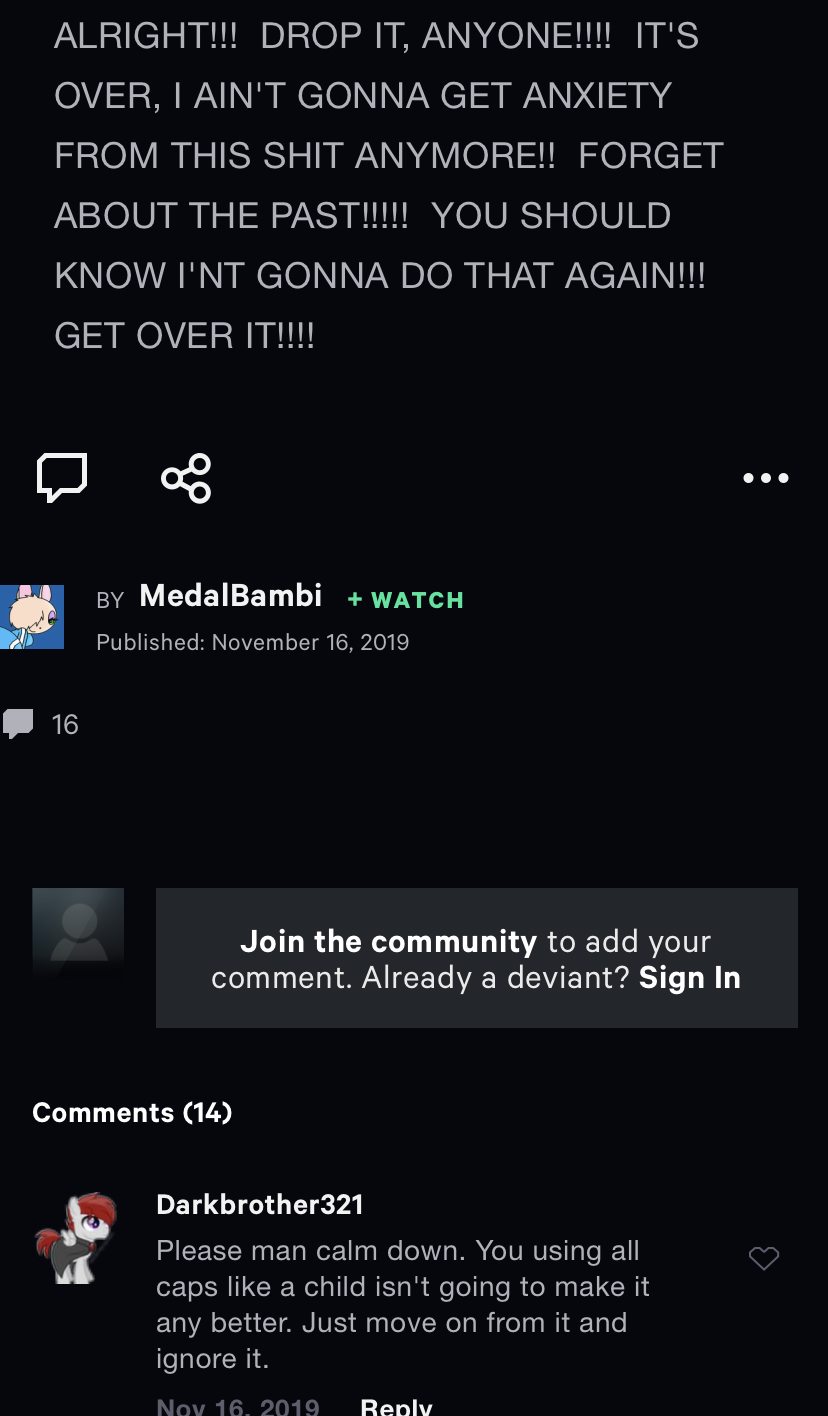
Task: Tap MedalBambi's avatar picture
Action: click(x=32, y=617)
